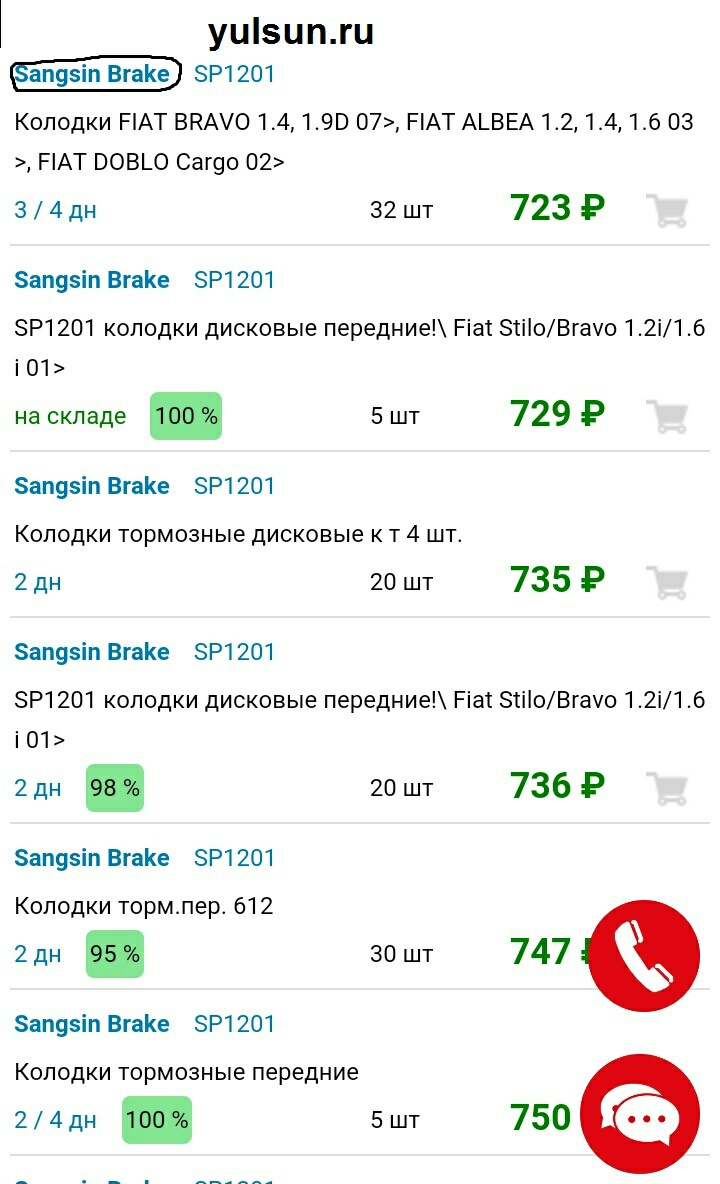Open the circled Sangsin Brake brand link

pyautogui.click(x=92, y=74)
